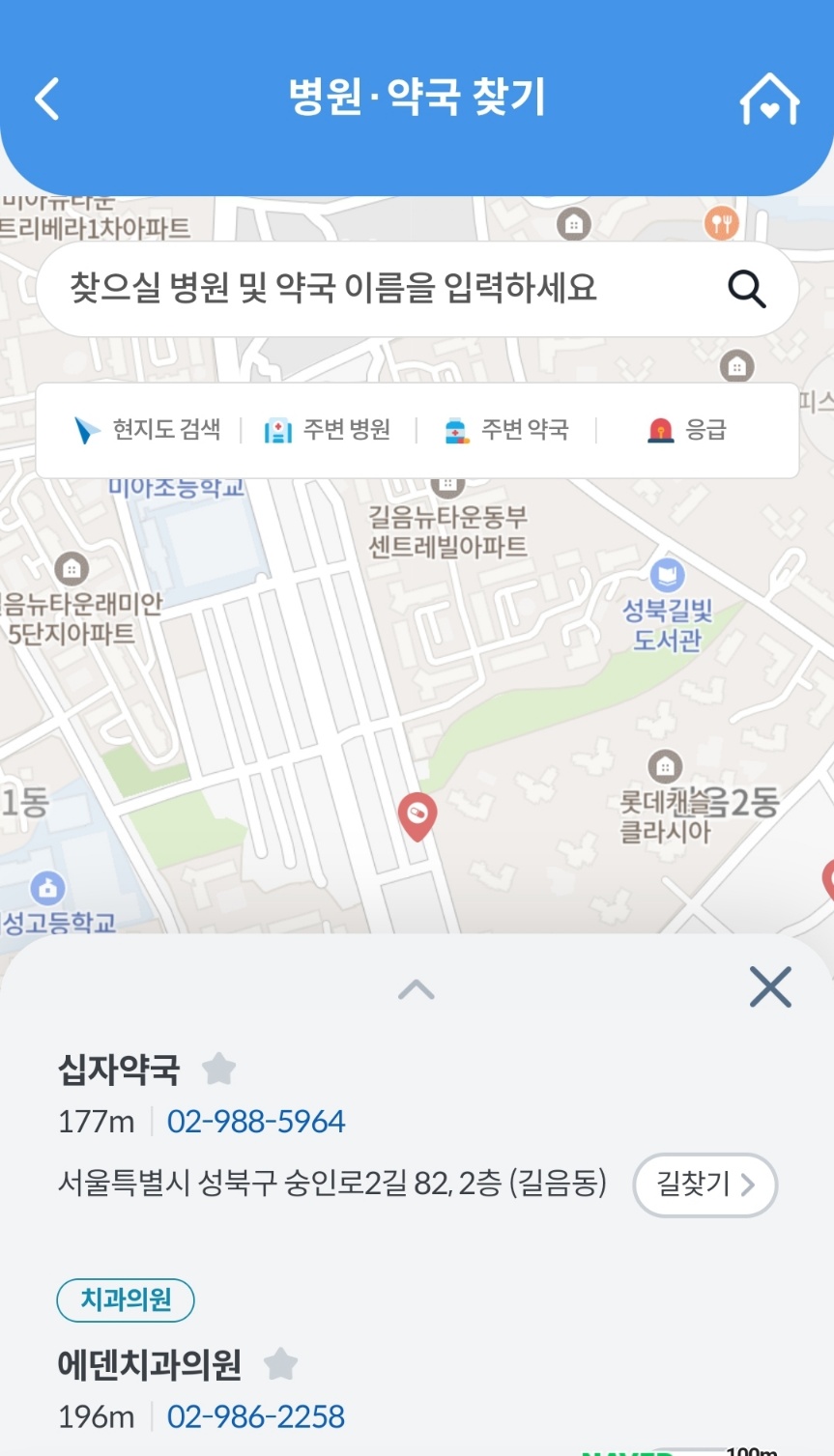This screenshot has width=834, height=1456.
Task: Tap the red pharmacy pin on the map
Action: [417, 814]
